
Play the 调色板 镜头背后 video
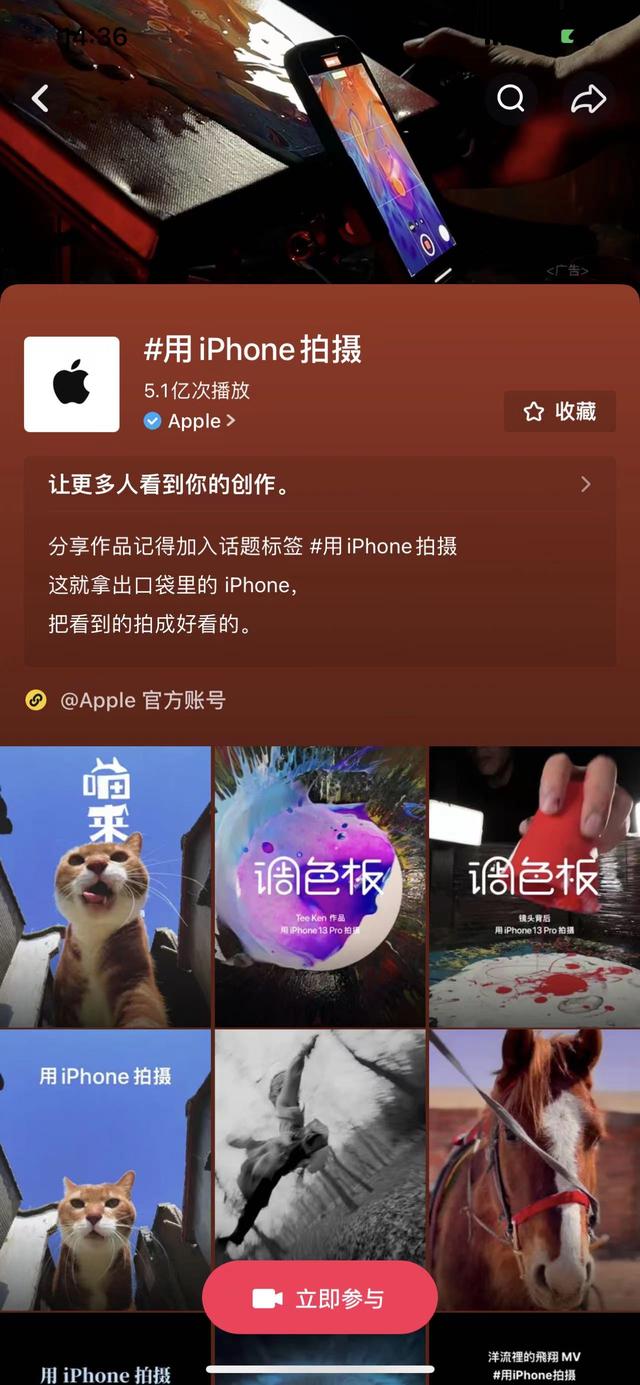pyautogui.click(x=534, y=887)
